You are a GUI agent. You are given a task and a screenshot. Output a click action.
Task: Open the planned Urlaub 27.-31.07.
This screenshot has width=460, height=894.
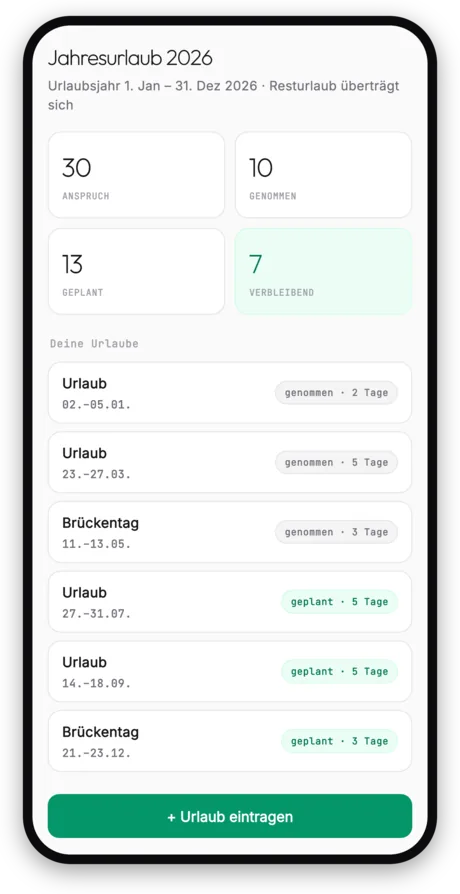(230, 602)
